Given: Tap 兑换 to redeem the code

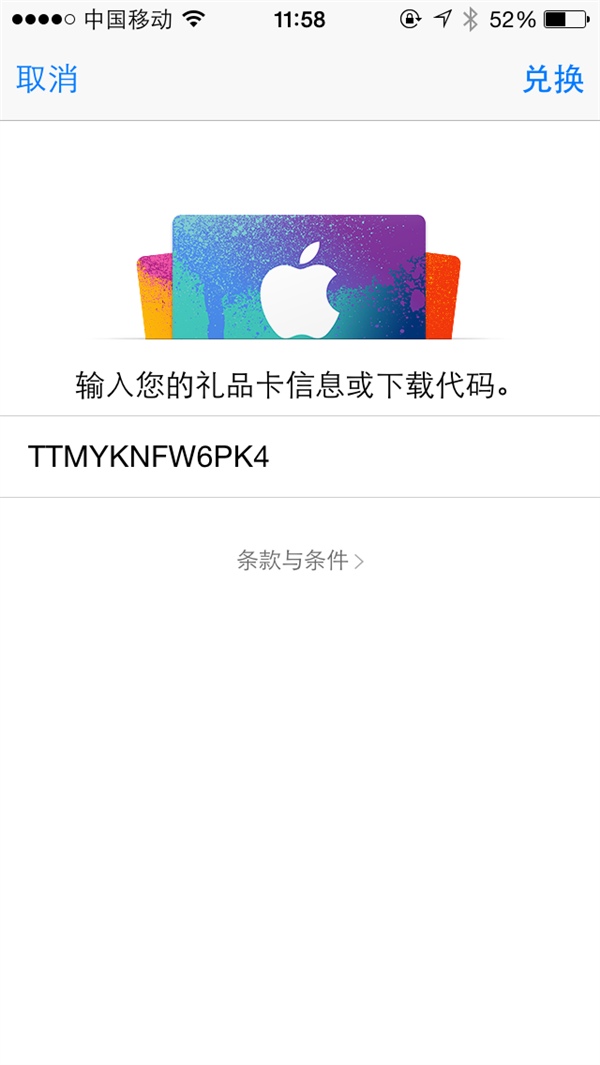Looking at the screenshot, I should coord(552,80).
